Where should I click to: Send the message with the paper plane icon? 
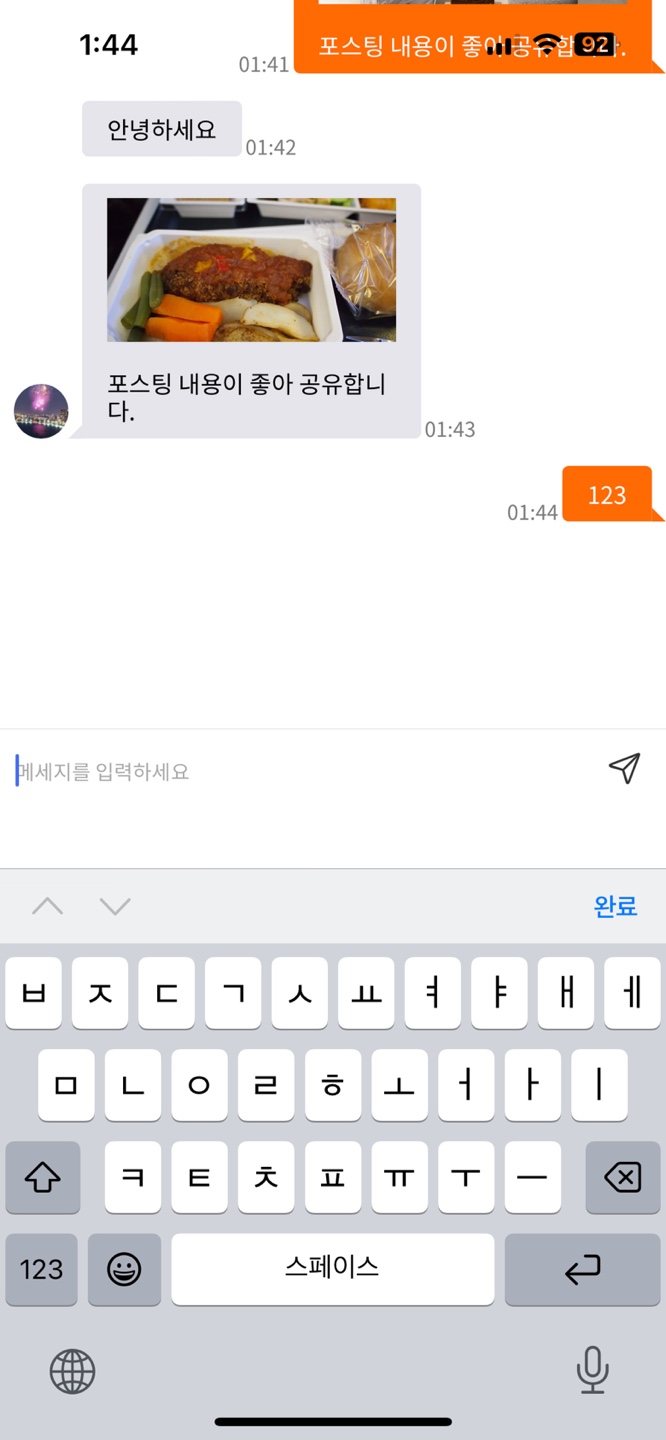624,768
